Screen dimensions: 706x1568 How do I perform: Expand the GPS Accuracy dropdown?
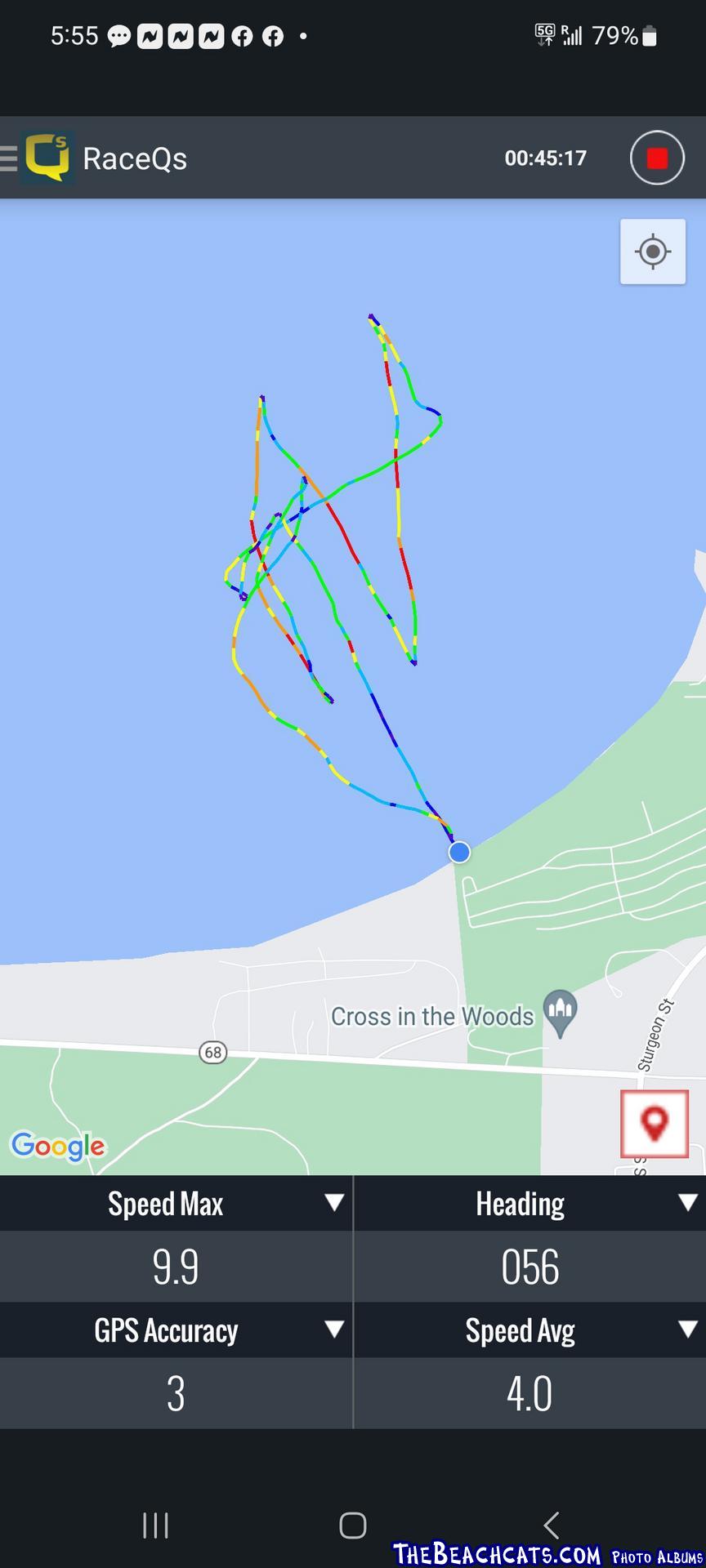(x=333, y=1330)
